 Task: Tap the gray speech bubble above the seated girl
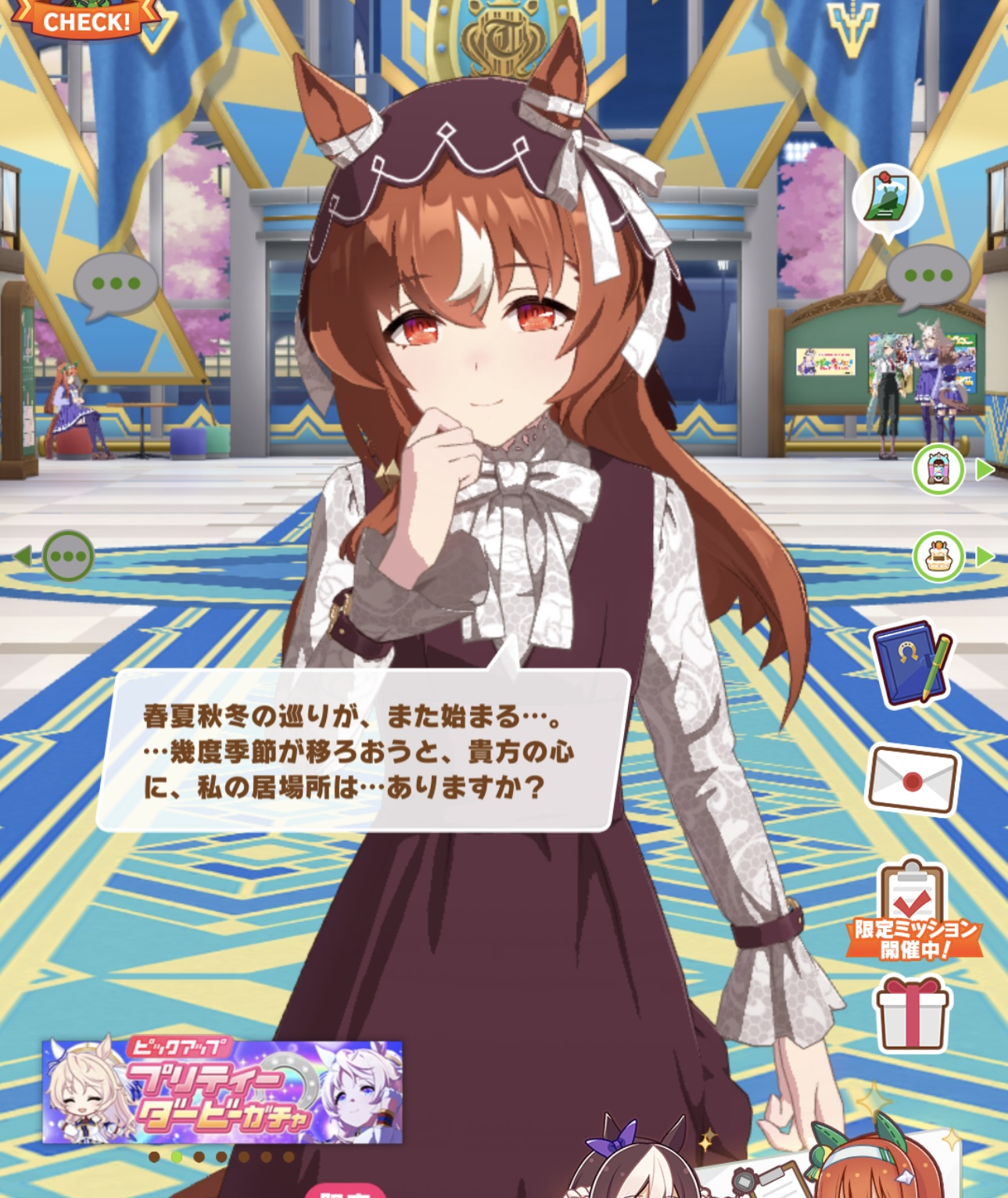point(116,285)
